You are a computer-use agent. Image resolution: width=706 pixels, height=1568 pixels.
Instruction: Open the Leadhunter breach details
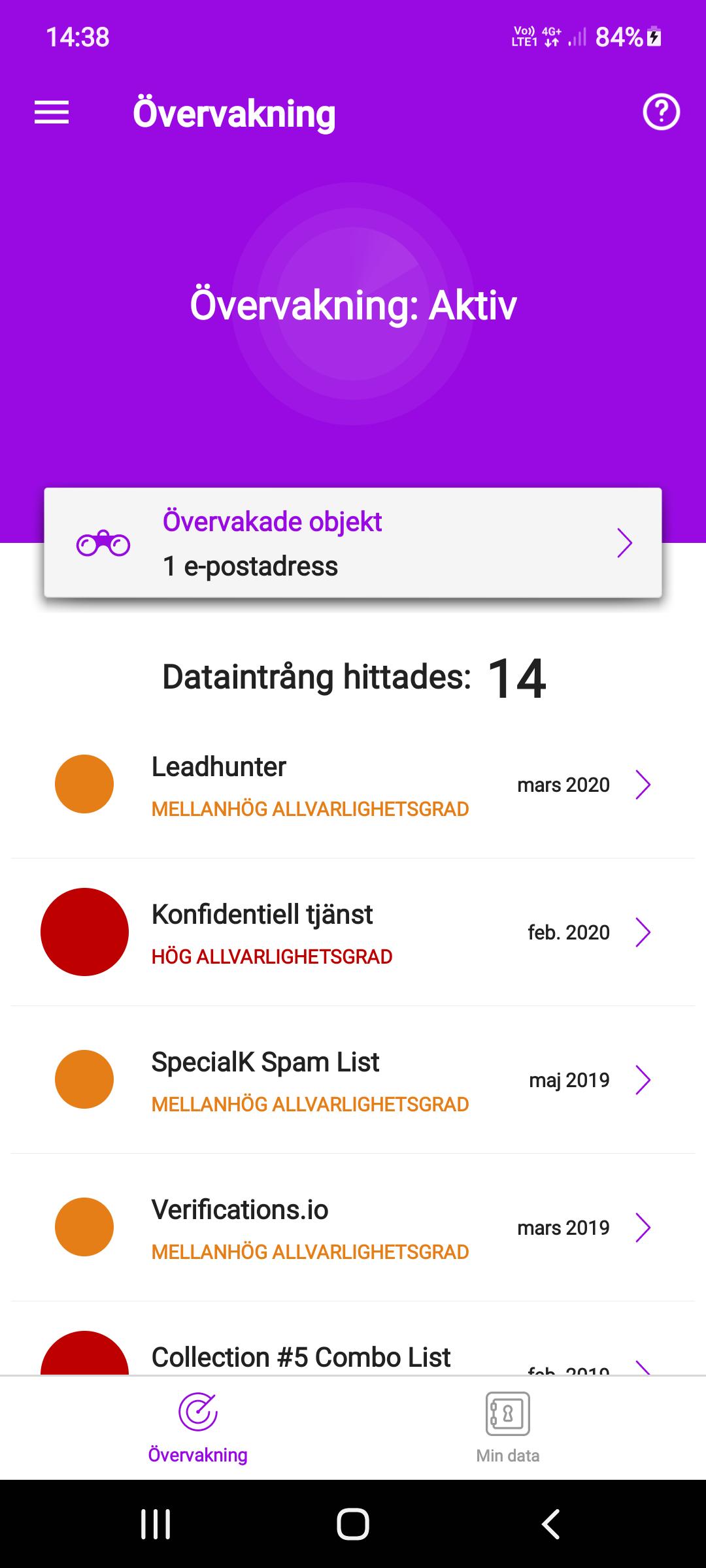point(353,785)
